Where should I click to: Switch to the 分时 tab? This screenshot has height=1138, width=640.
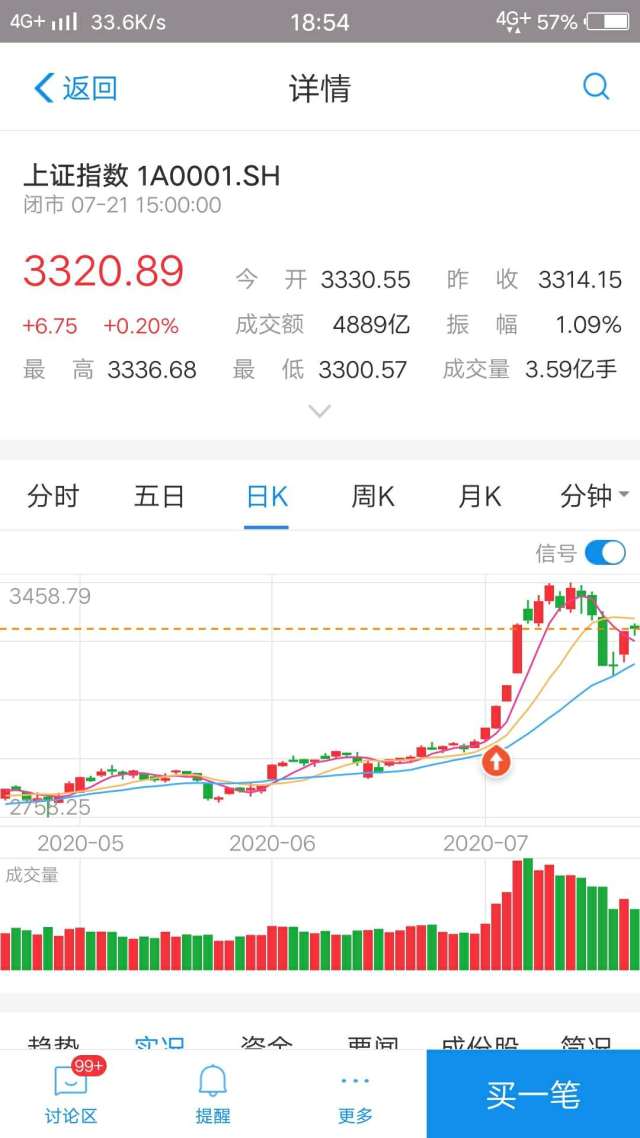[53, 496]
